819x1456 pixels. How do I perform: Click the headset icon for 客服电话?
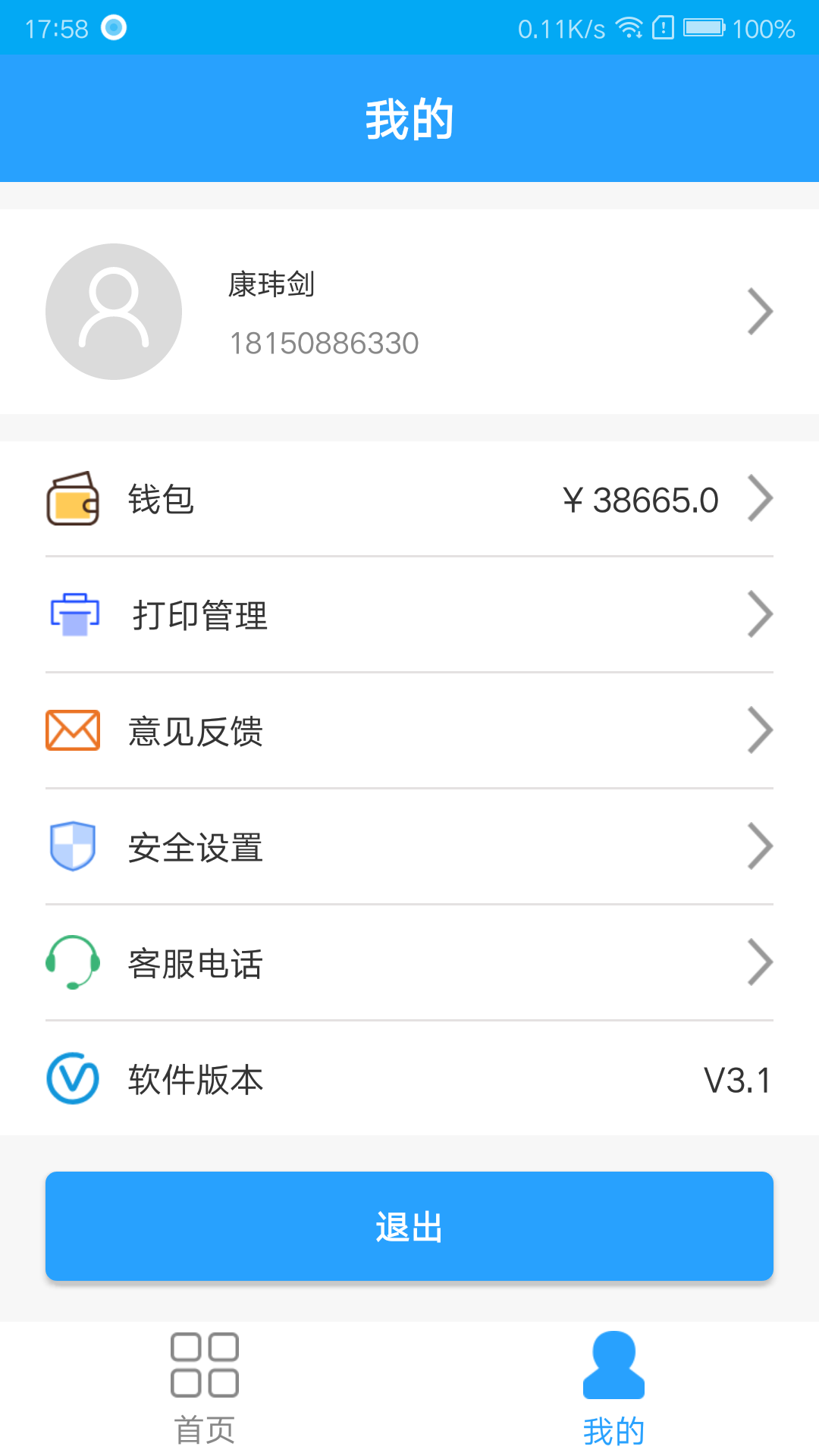[x=72, y=962]
